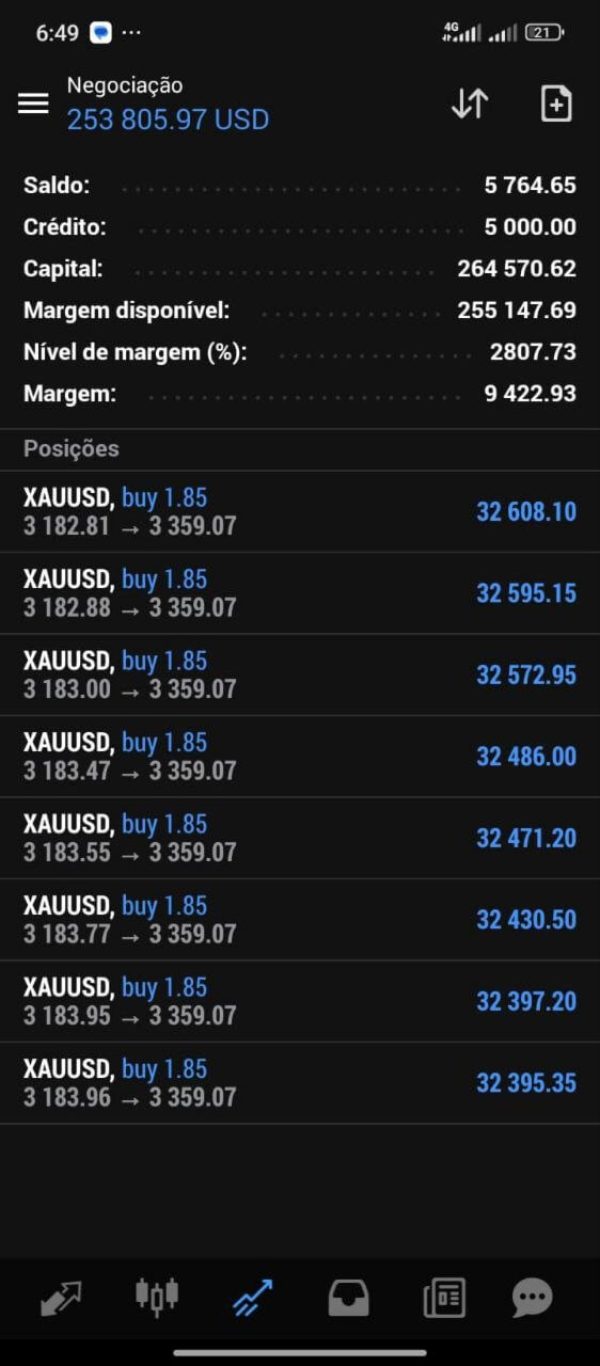The height and width of the screenshot is (1366, 600).
Task: Sort positions with the arrows icon
Action: click(x=469, y=104)
